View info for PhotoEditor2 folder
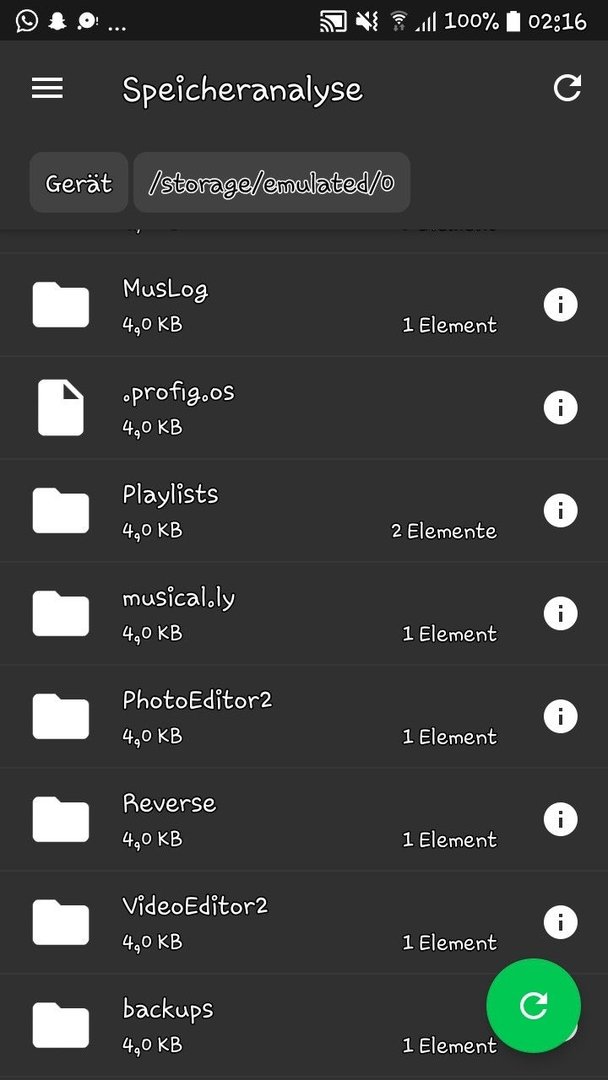This screenshot has width=608, height=1080. (560, 716)
